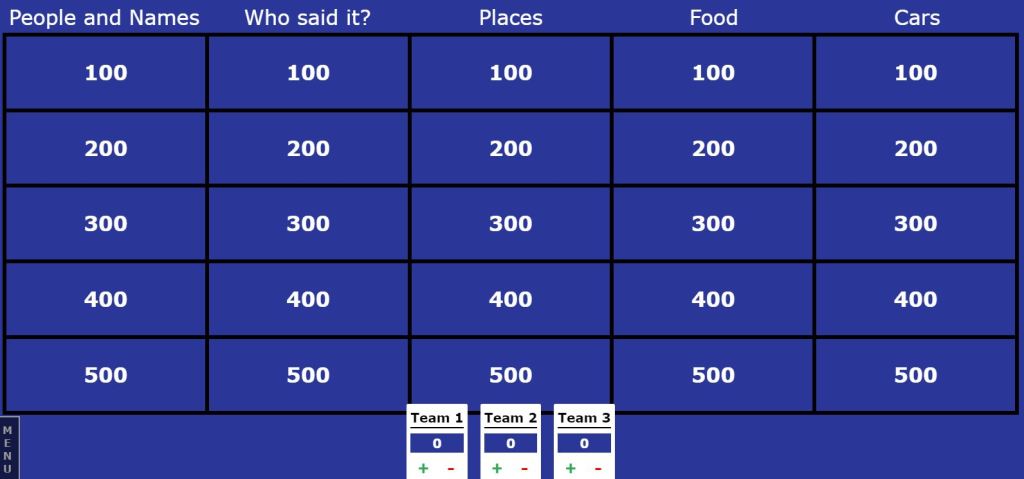
Task: Select Food for 500
Action: pyautogui.click(x=713, y=375)
